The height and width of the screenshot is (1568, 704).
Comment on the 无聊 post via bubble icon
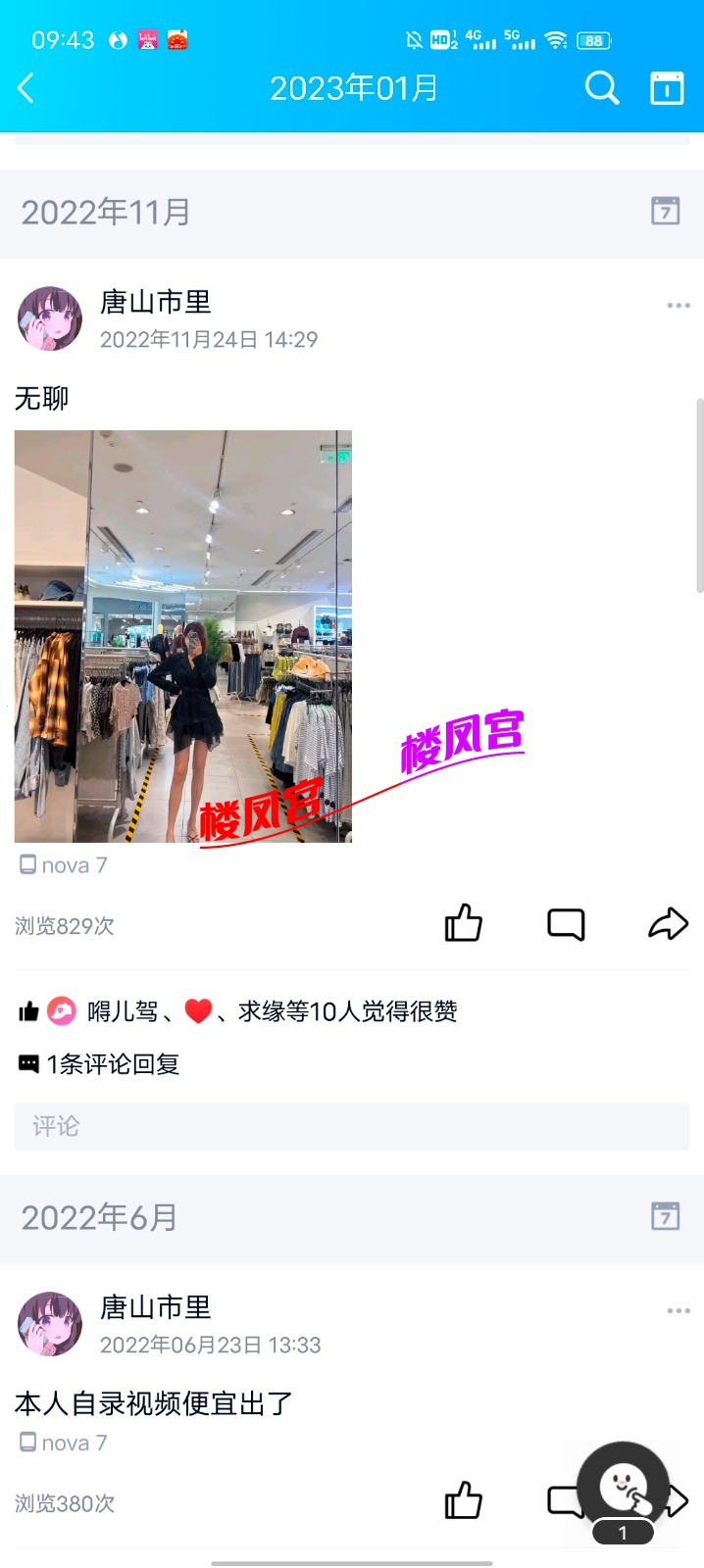[566, 923]
